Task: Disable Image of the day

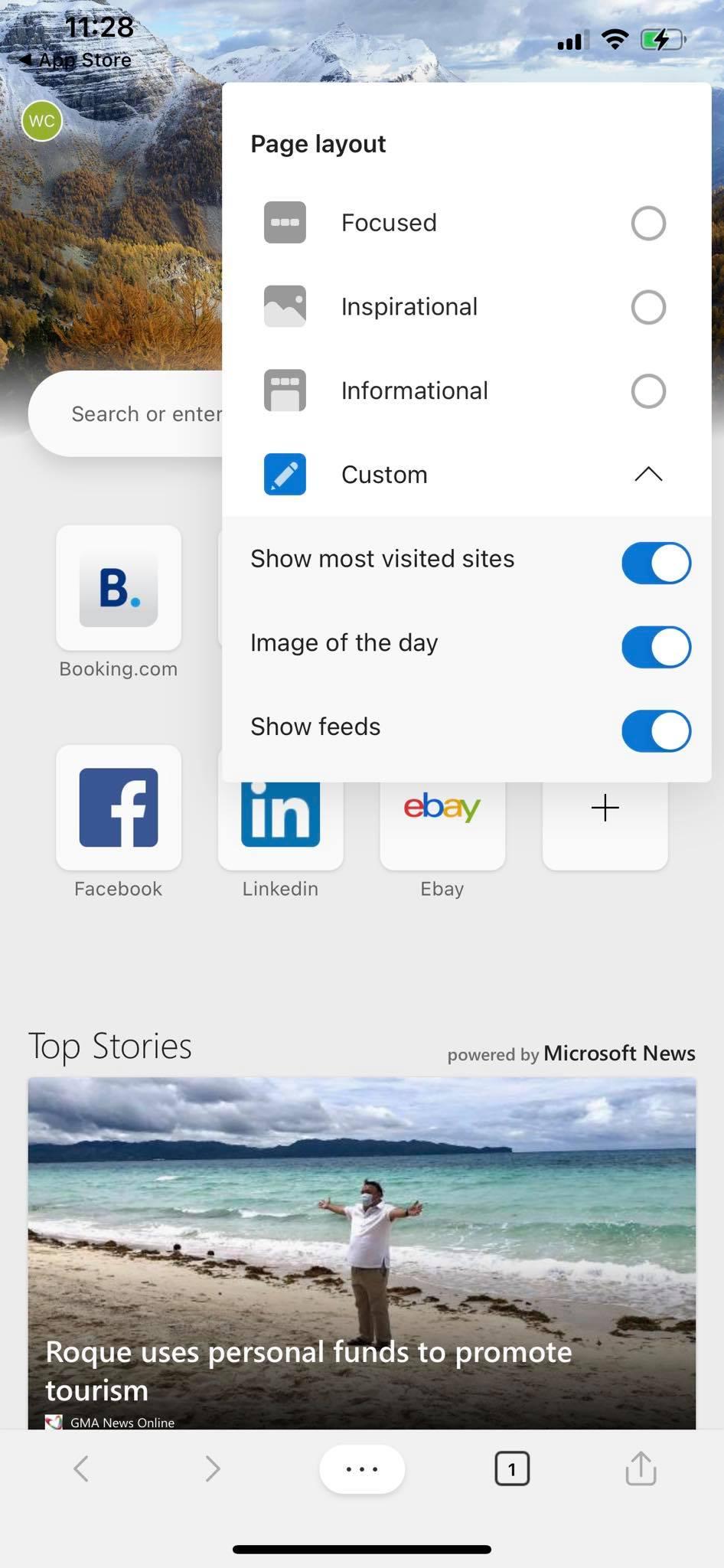Action: (656, 647)
